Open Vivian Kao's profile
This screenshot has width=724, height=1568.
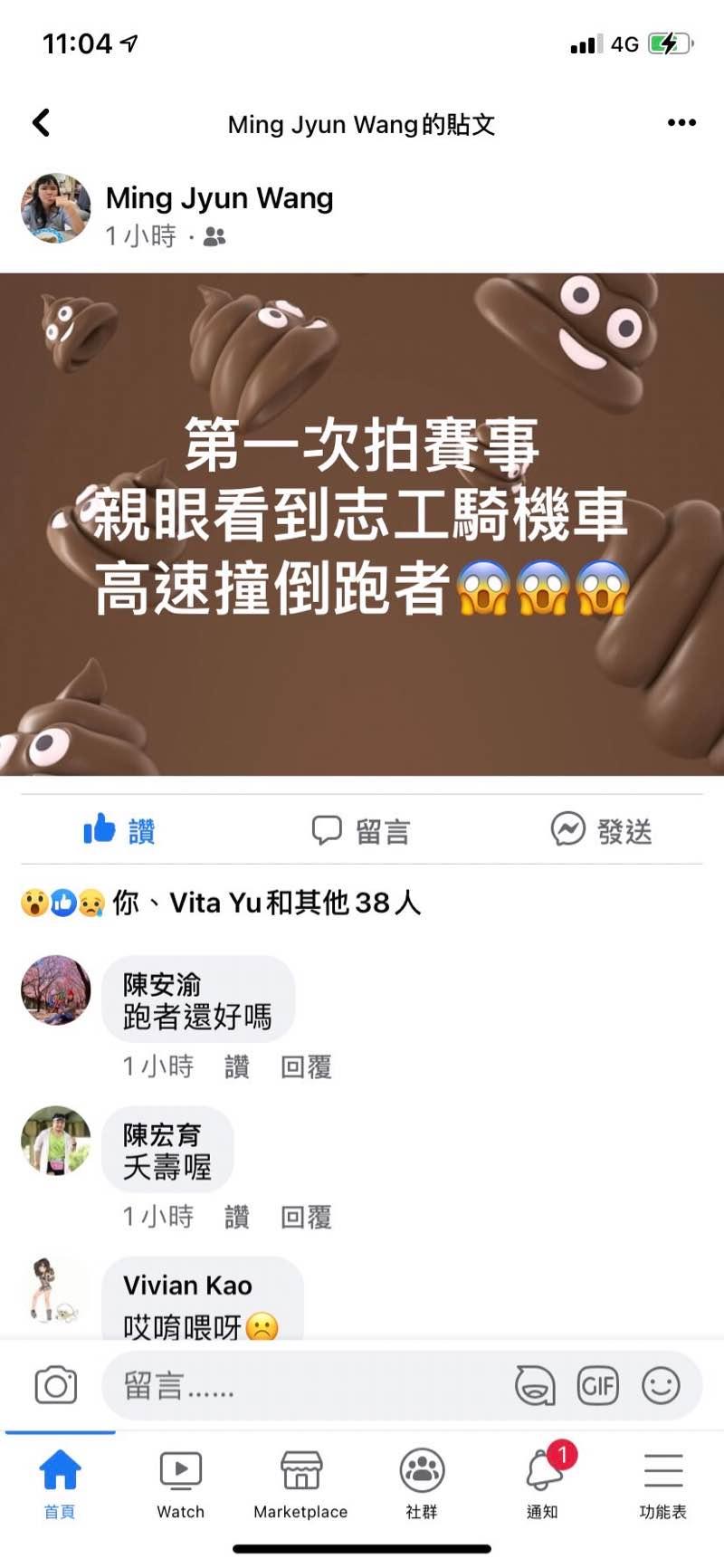tap(187, 1286)
